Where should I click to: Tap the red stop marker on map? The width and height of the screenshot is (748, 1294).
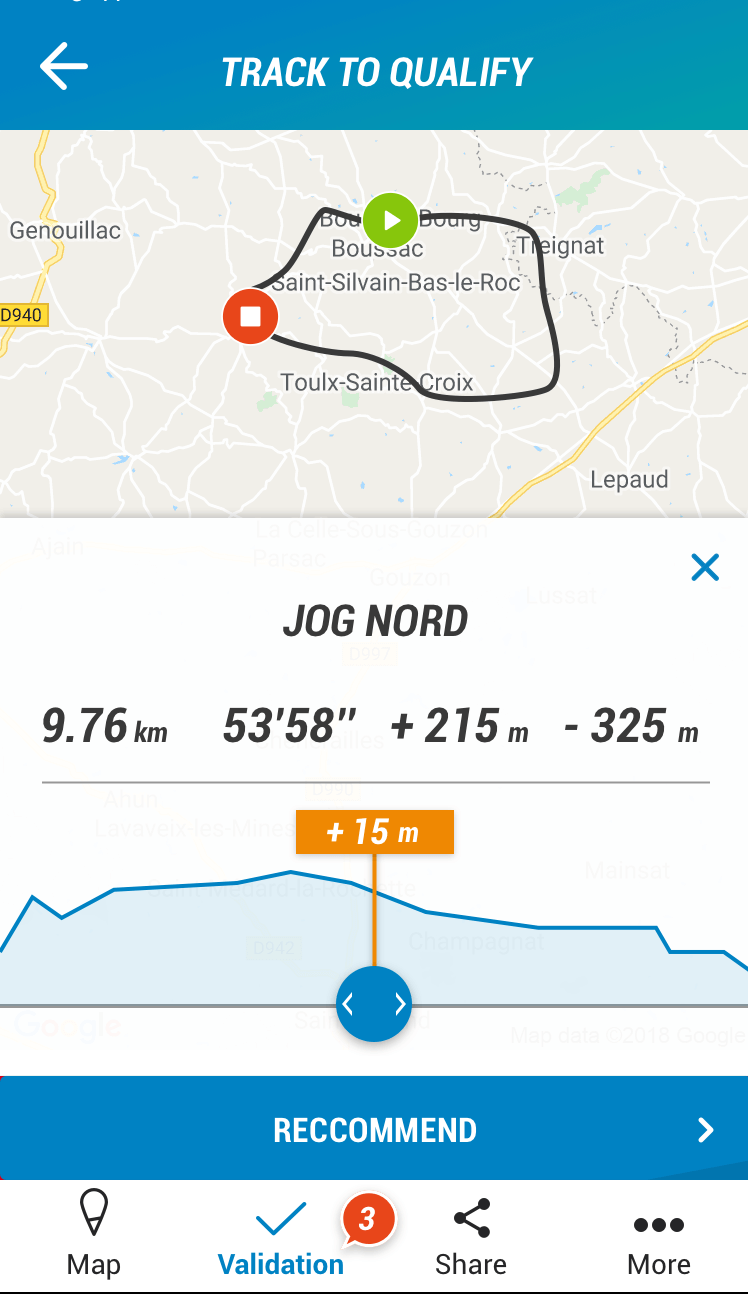[250, 316]
